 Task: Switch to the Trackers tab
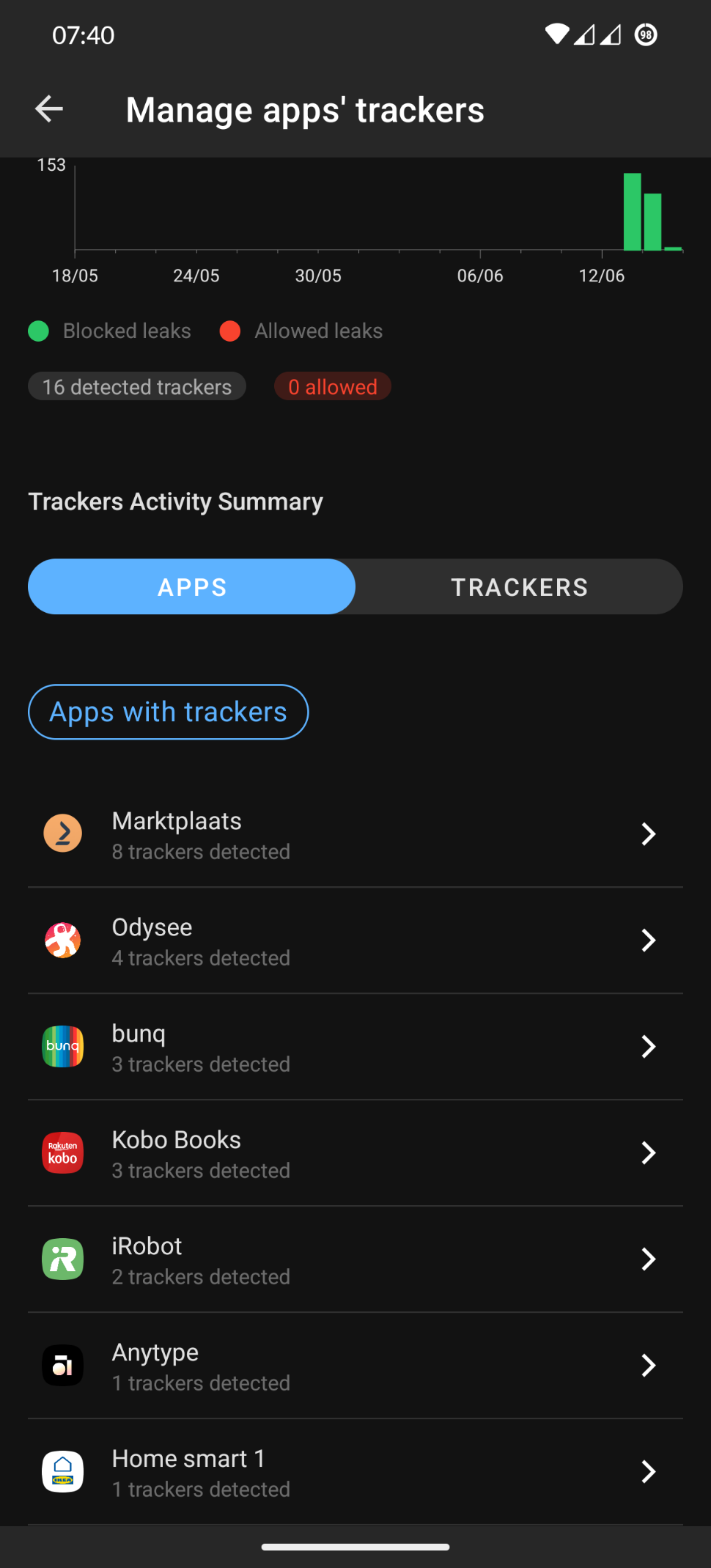click(x=519, y=587)
